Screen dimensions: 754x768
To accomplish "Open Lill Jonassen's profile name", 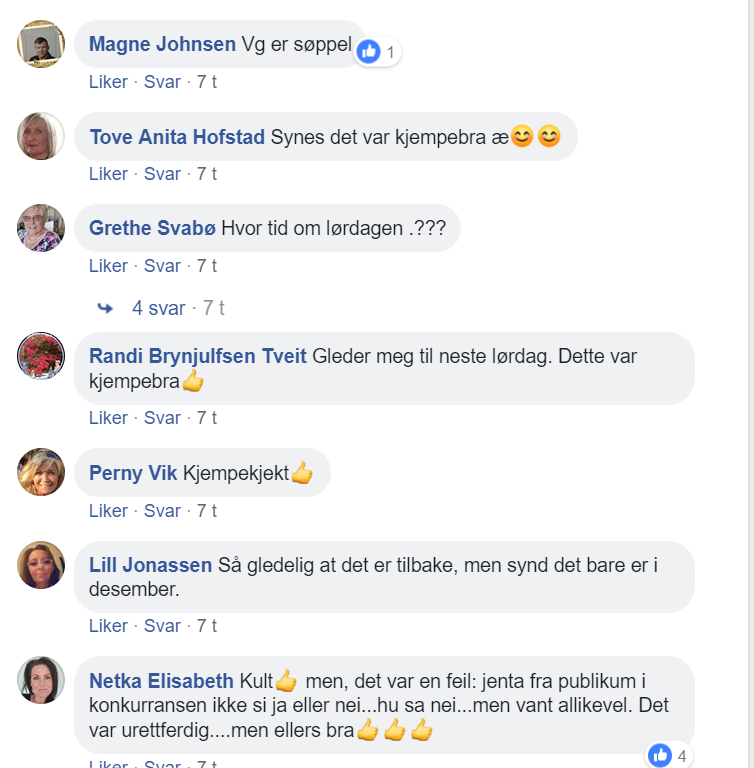I will (151, 565).
